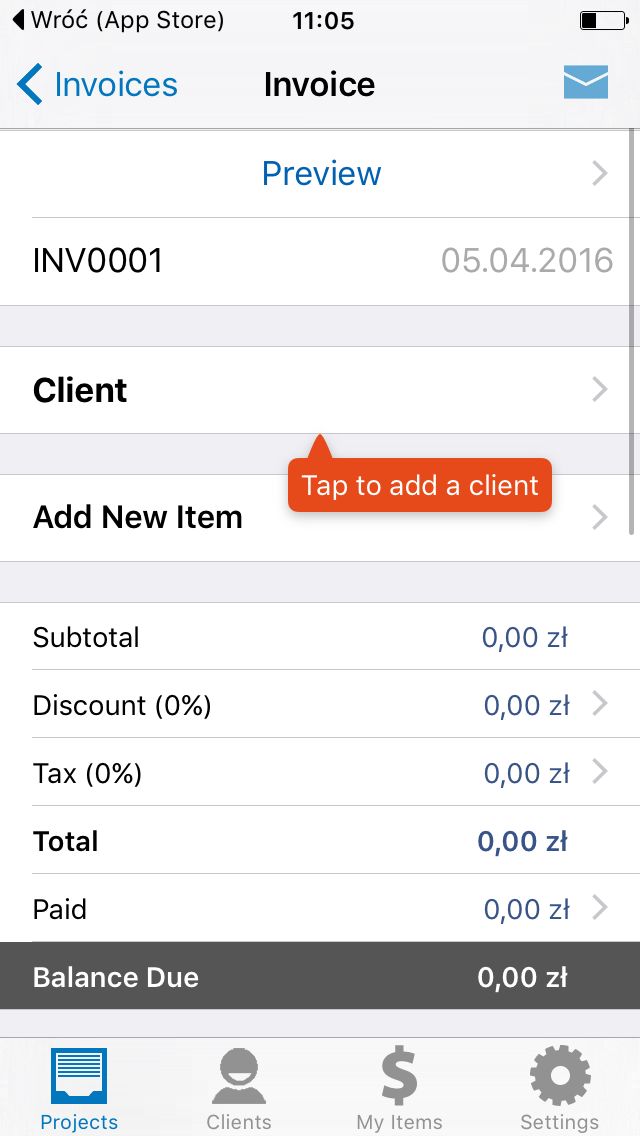The height and width of the screenshot is (1136, 640).
Task: Tap Add New Item row
Action: [x=320, y=517]
